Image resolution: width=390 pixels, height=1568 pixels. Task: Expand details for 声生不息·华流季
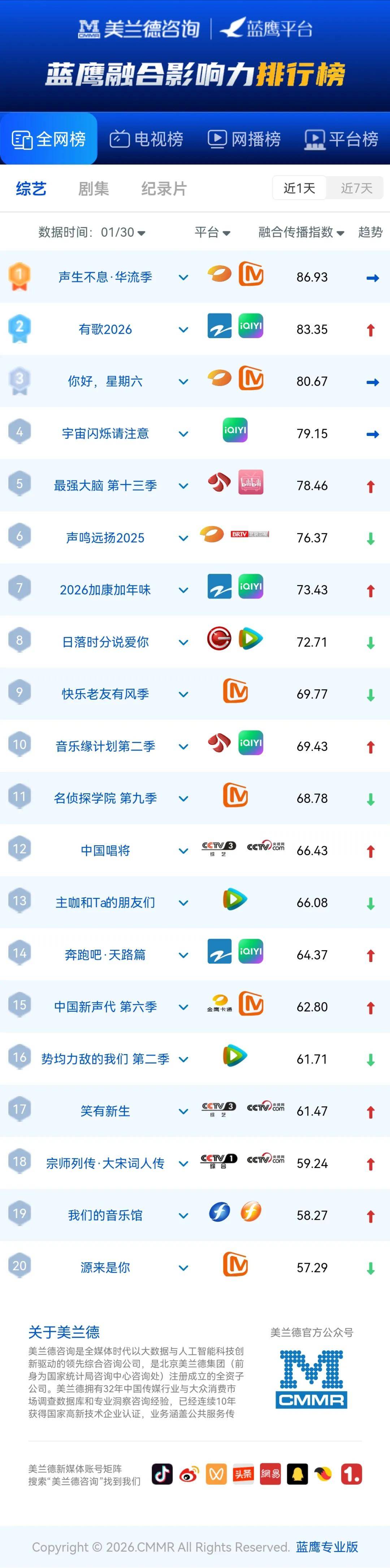(x=183, y=278)
